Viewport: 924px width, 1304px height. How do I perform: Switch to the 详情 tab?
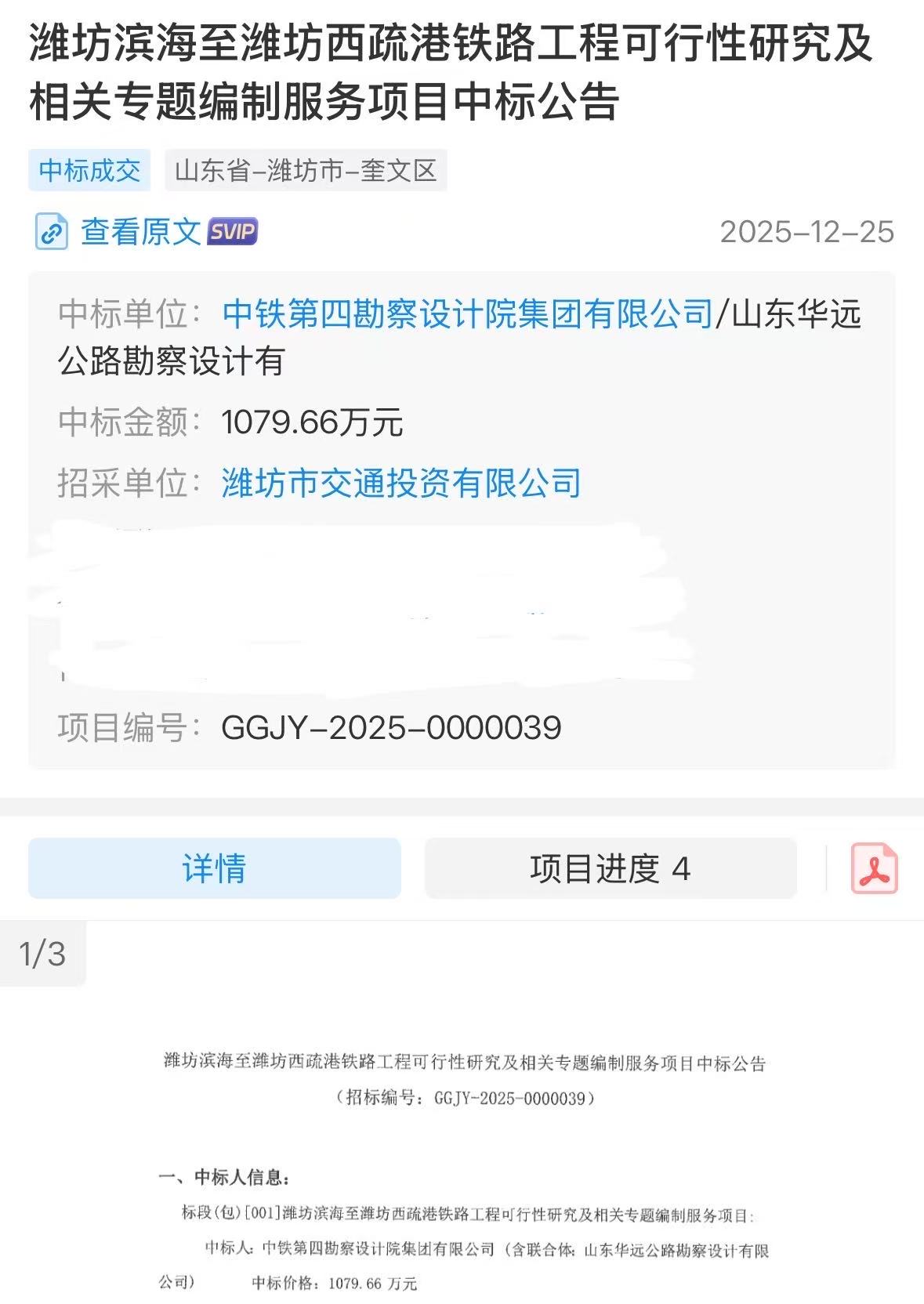[x=214, y=868]
